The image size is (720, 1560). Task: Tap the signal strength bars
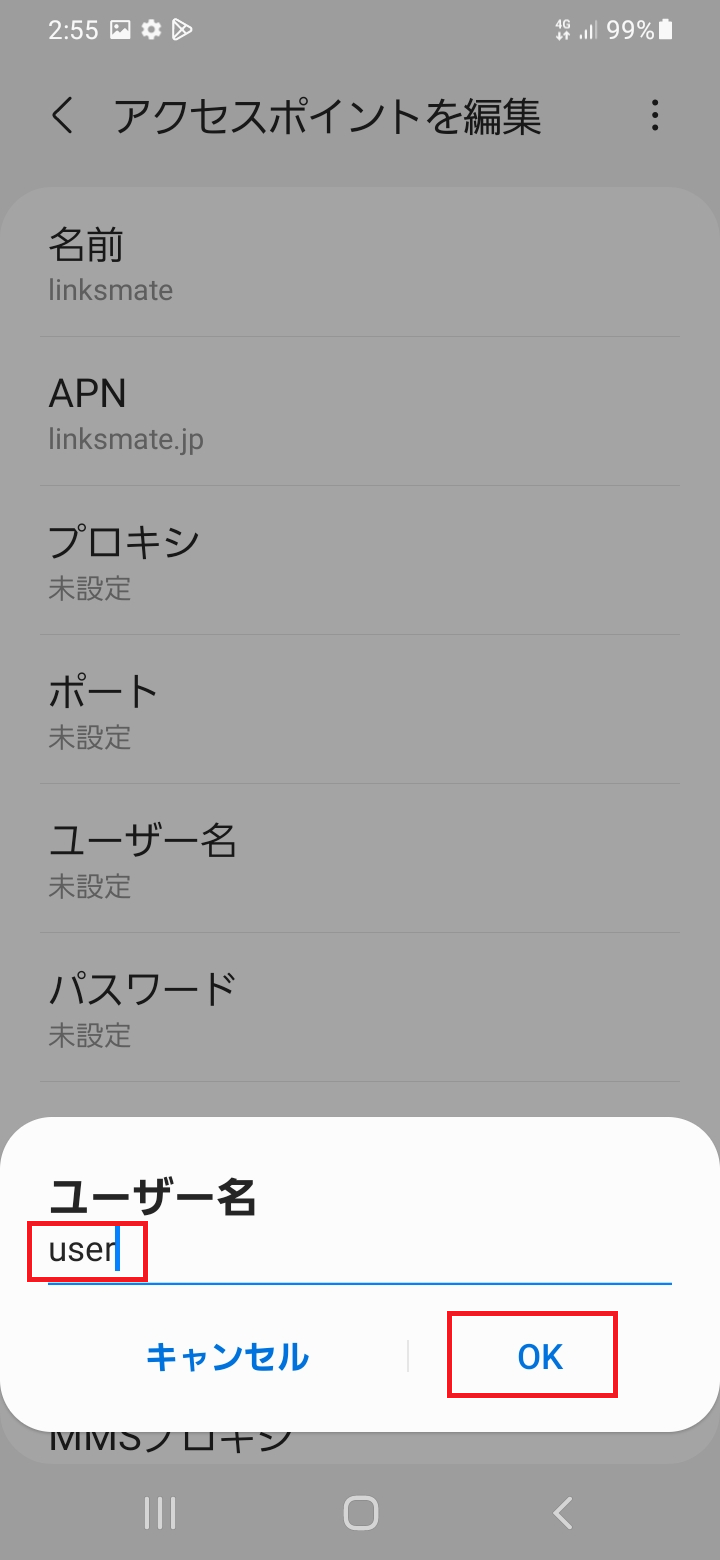[x=588, y=29]
